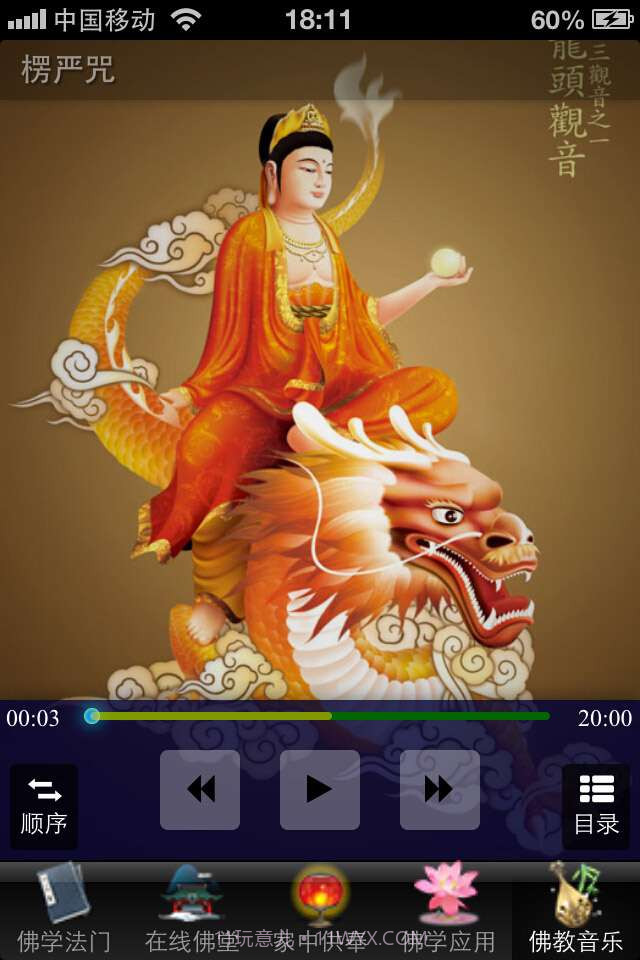
Task: Skip forward to the next track
Action: click(439, 790)
